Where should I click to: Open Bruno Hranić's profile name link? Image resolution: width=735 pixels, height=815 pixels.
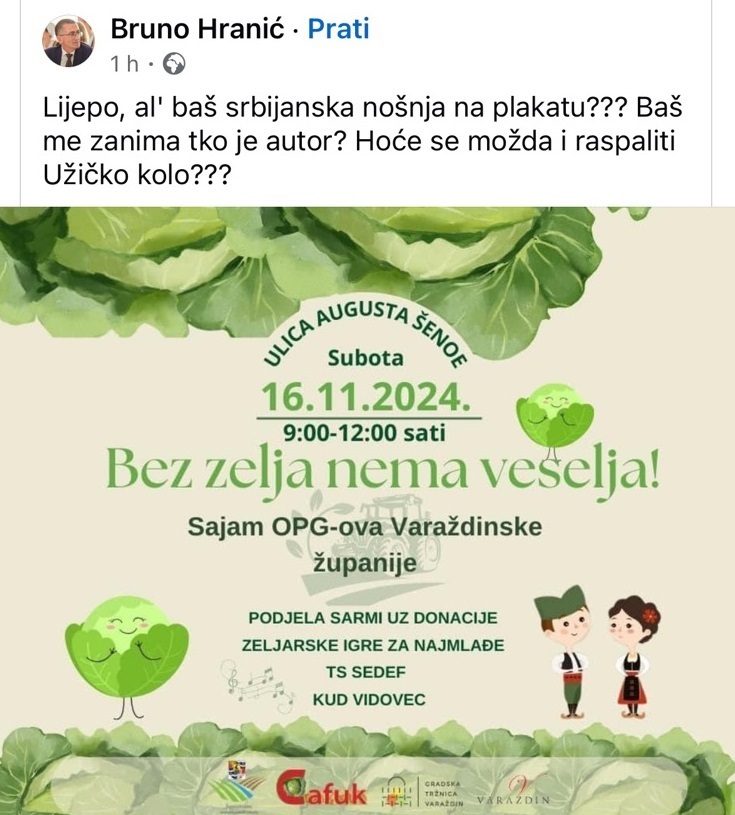[197, 29]
